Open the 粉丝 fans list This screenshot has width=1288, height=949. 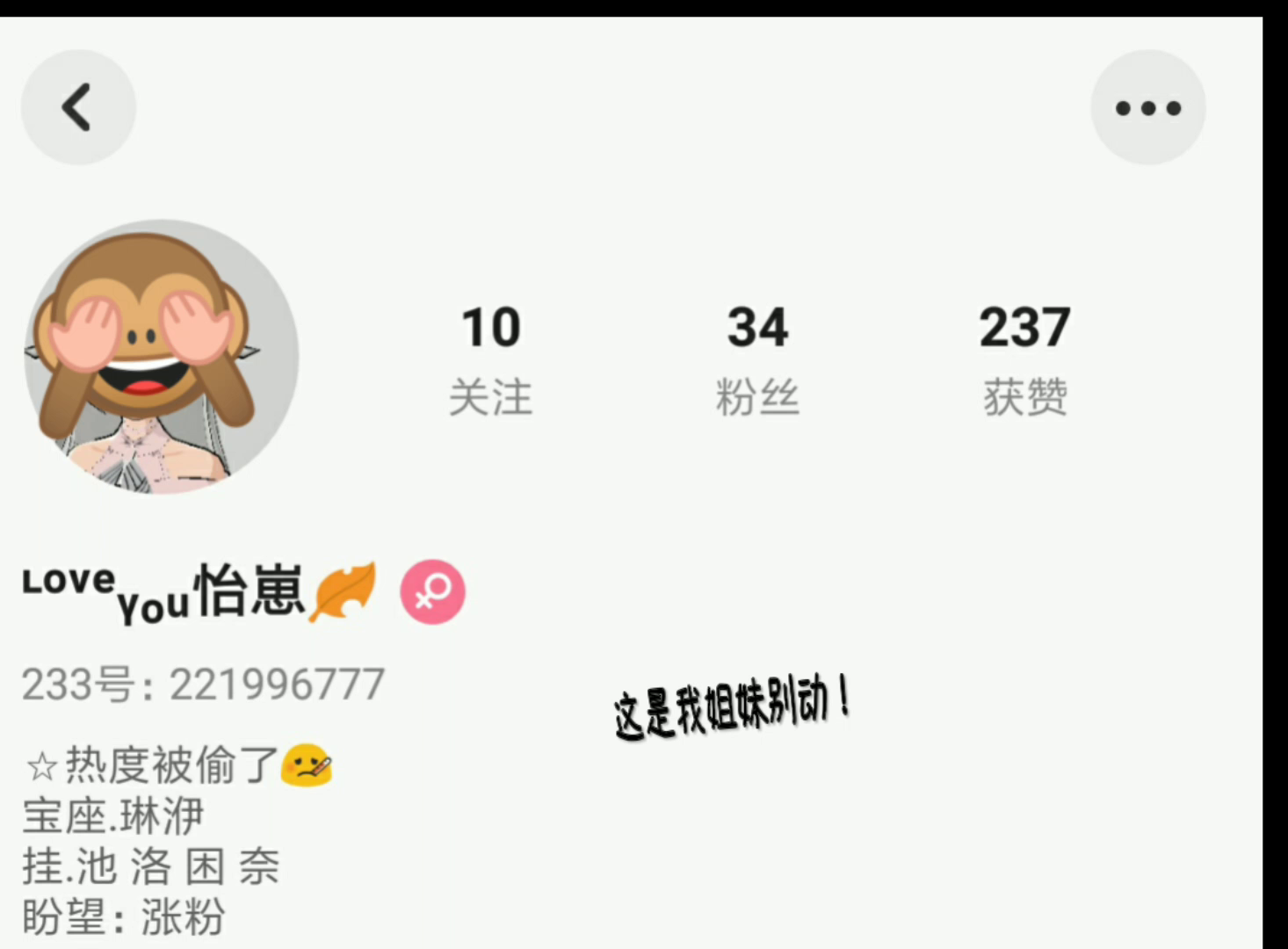click(x=757, y=359)
